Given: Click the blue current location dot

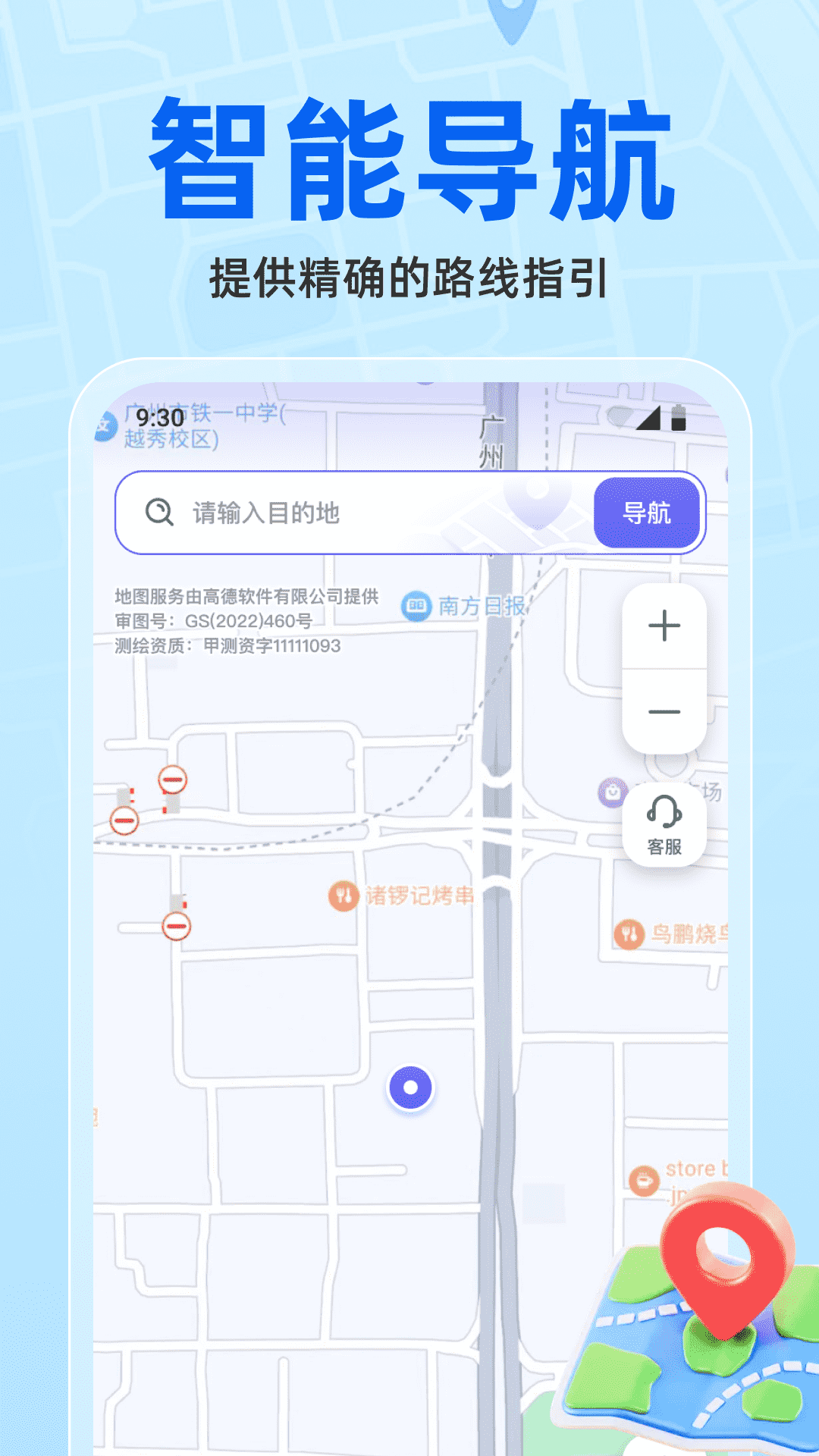Looking at the screenshot, I should [x=409, y=1087].
